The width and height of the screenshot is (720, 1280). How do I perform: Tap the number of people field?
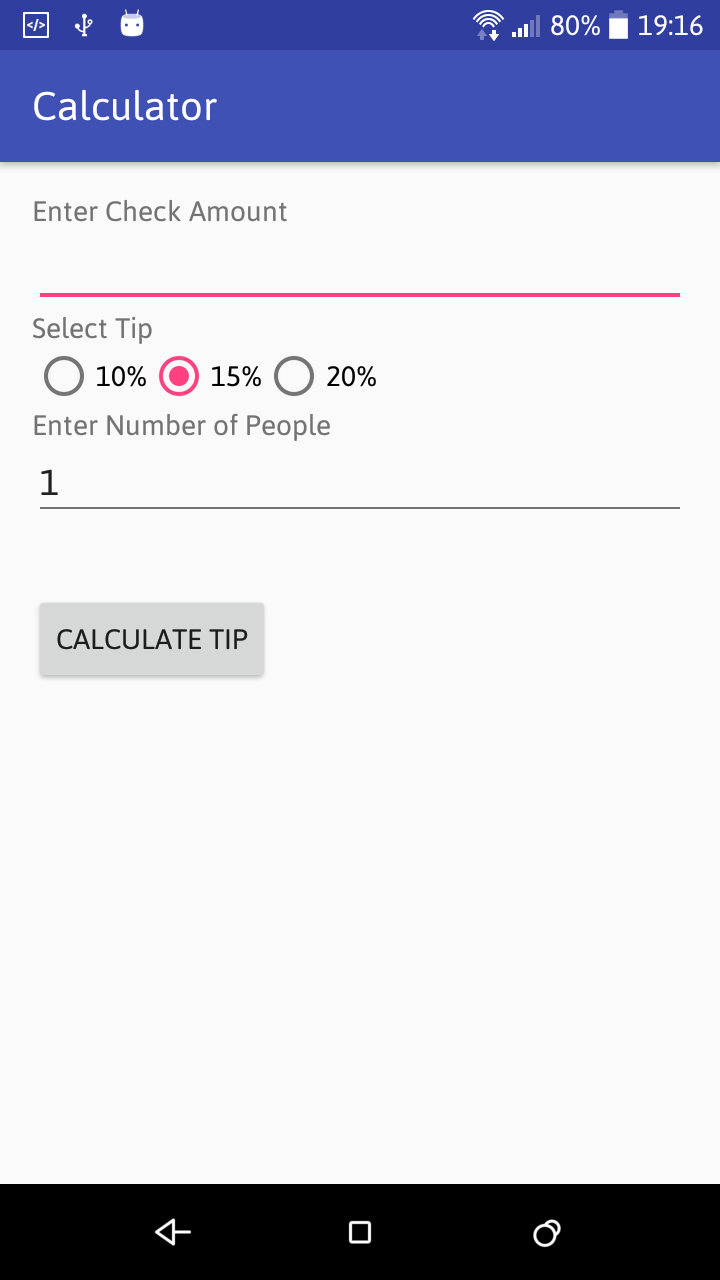click(359, 483)
